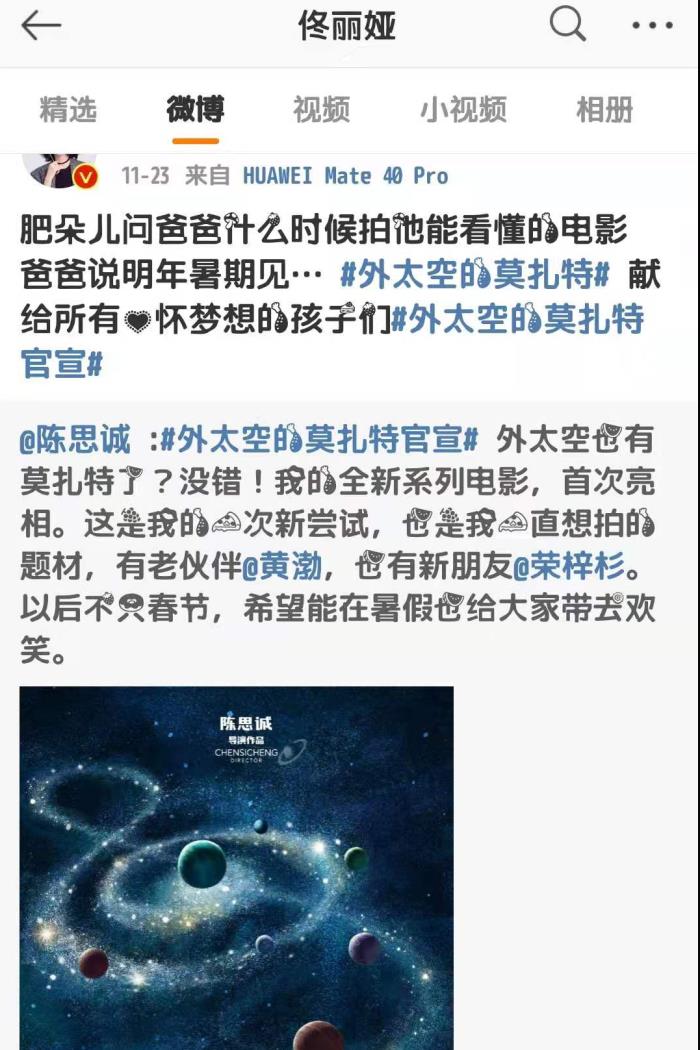Open the three-dot overflow menu

[x=652, y=27]
